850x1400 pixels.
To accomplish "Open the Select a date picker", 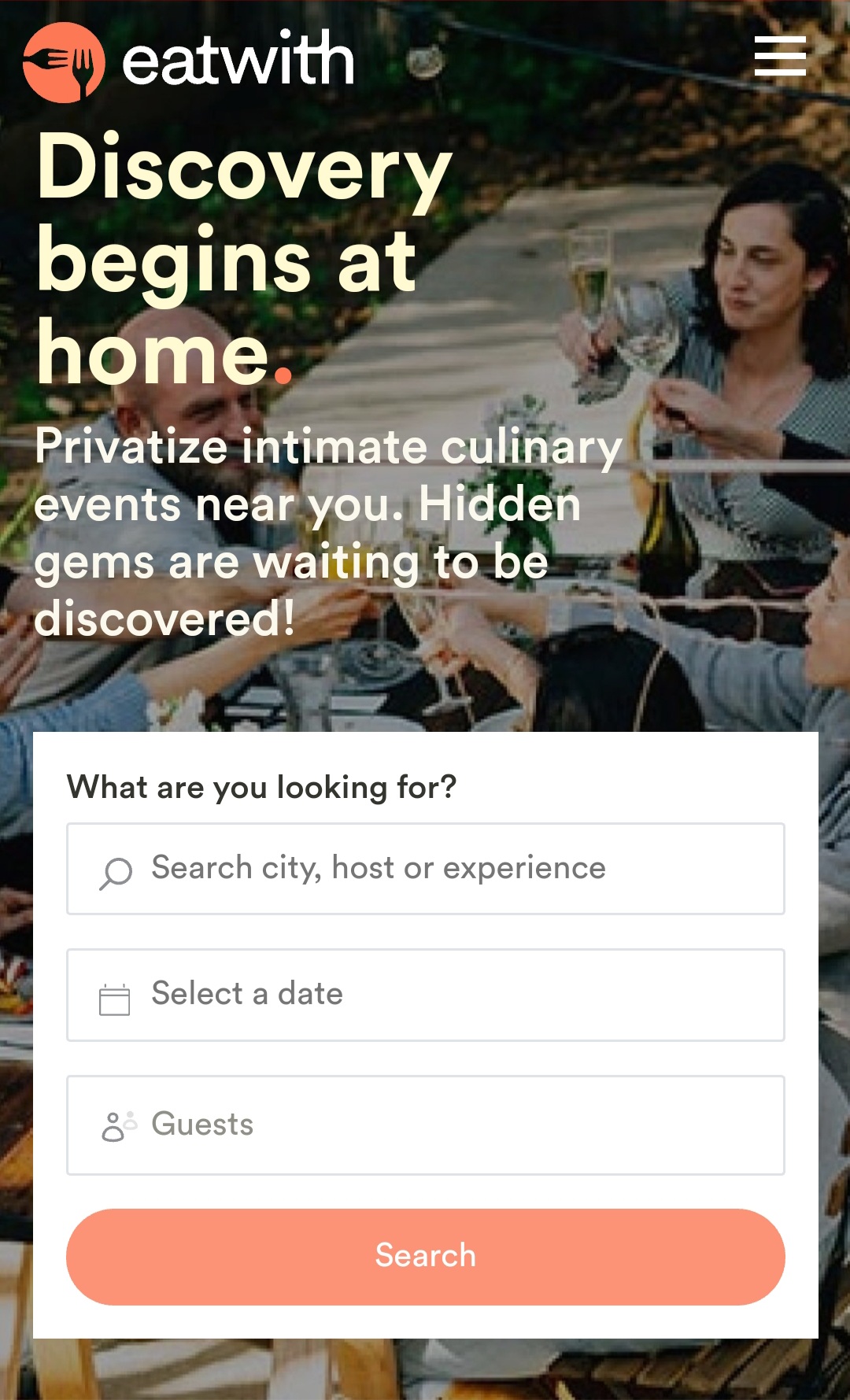I will click(x=425, y=995).
